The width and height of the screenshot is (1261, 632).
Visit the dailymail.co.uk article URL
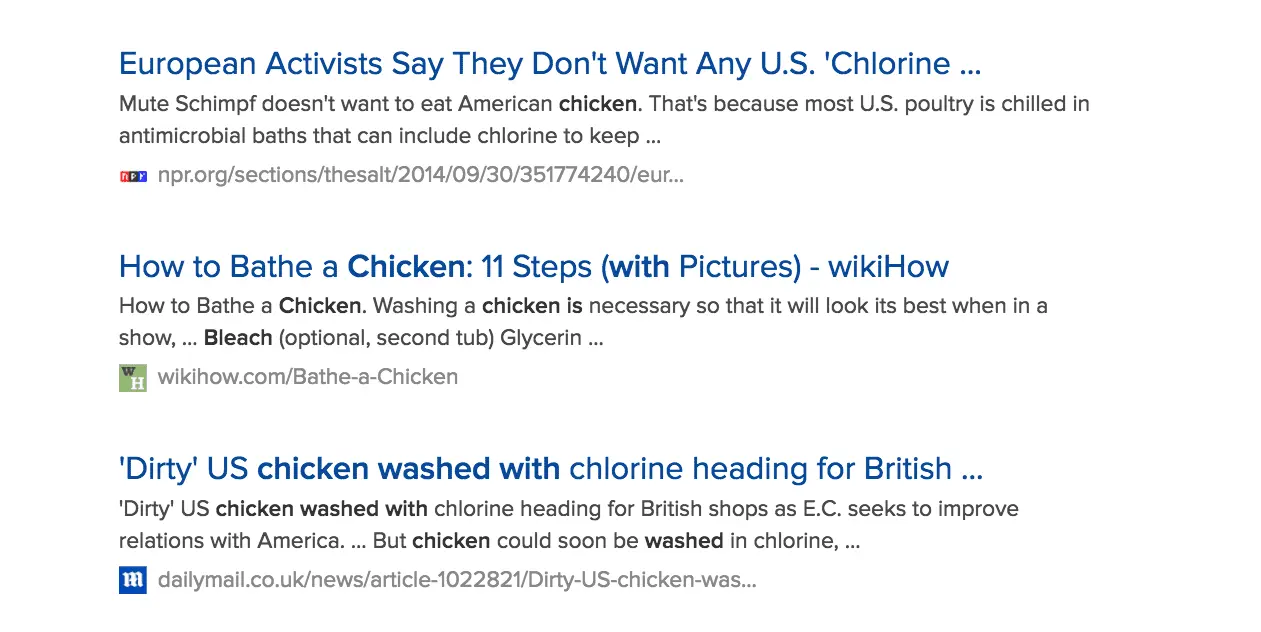click(456, 580)
